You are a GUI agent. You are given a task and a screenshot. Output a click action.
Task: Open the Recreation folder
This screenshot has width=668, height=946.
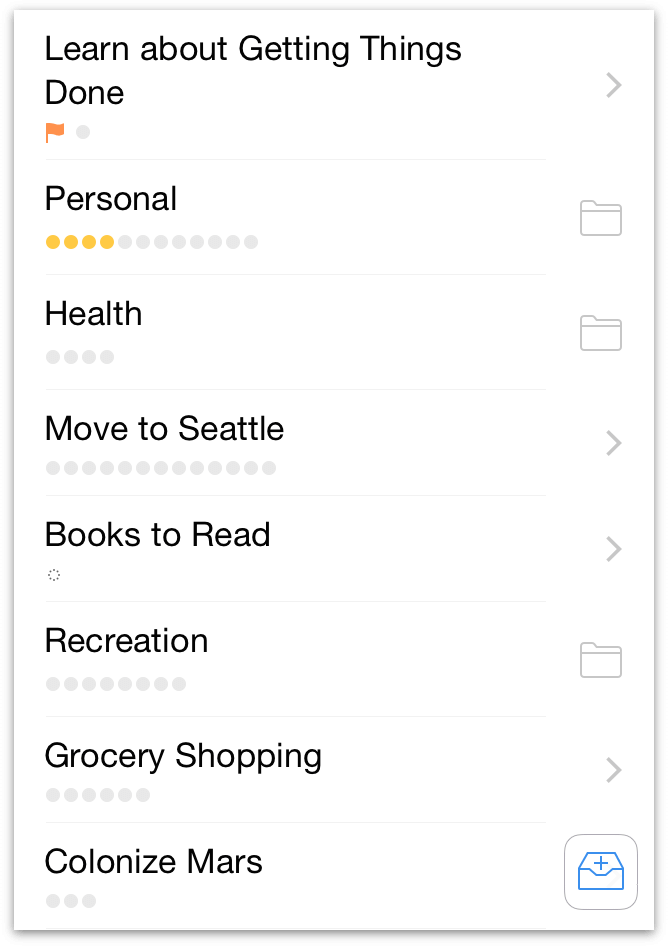pos(127,641)
